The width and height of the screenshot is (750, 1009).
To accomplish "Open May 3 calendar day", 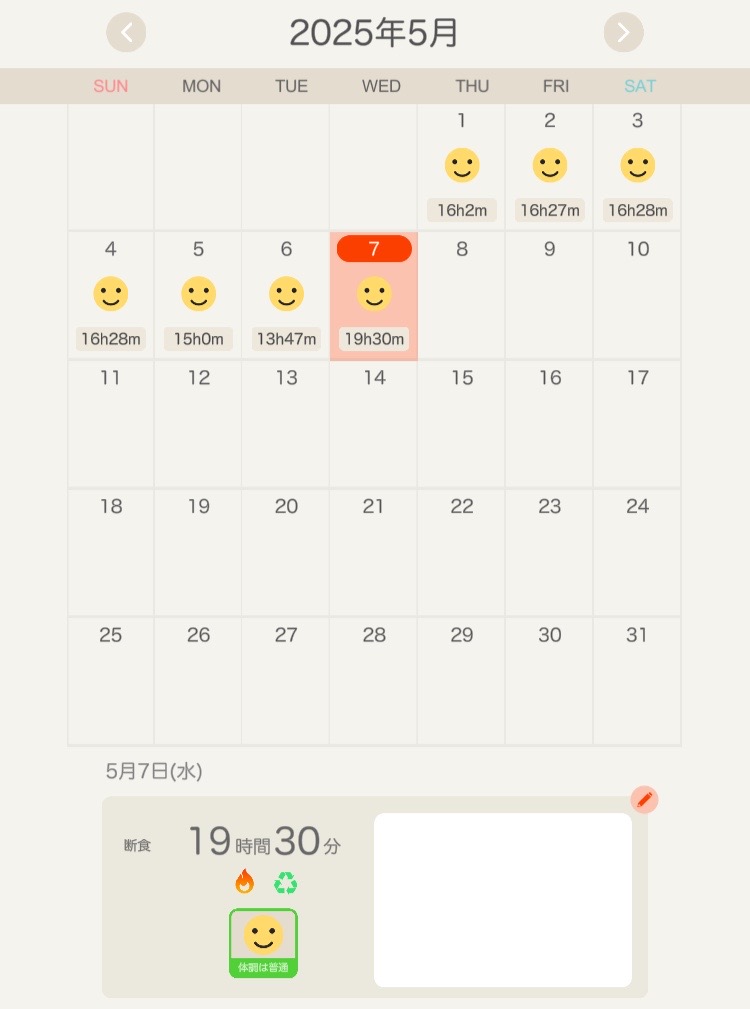I will 637,166.
